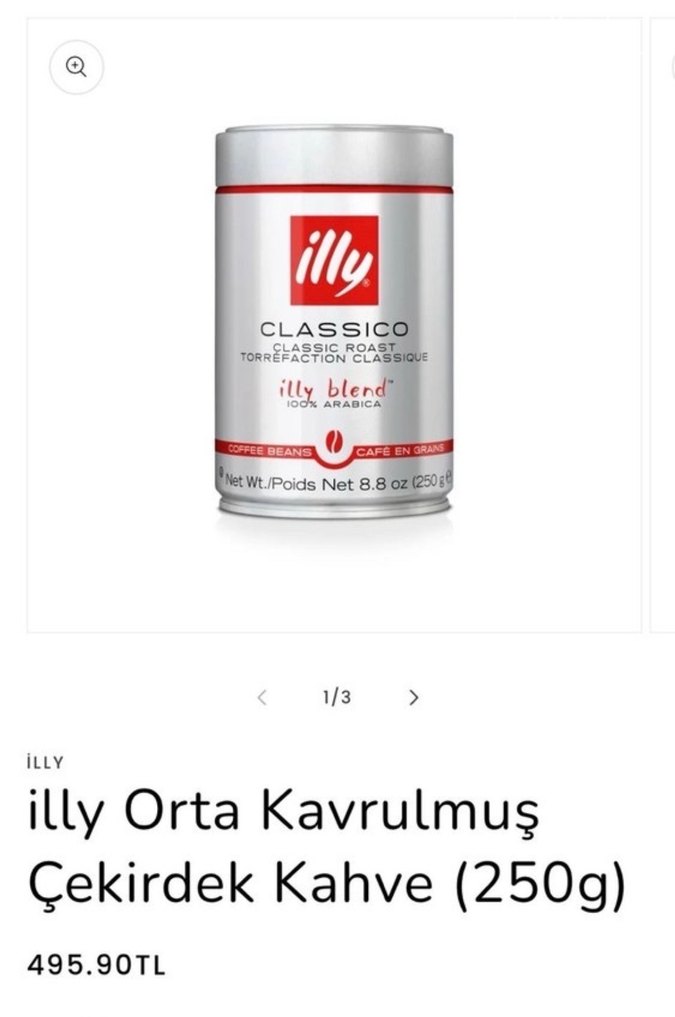
Task: Go to the previous product image
Action: (x=262, y=697)
